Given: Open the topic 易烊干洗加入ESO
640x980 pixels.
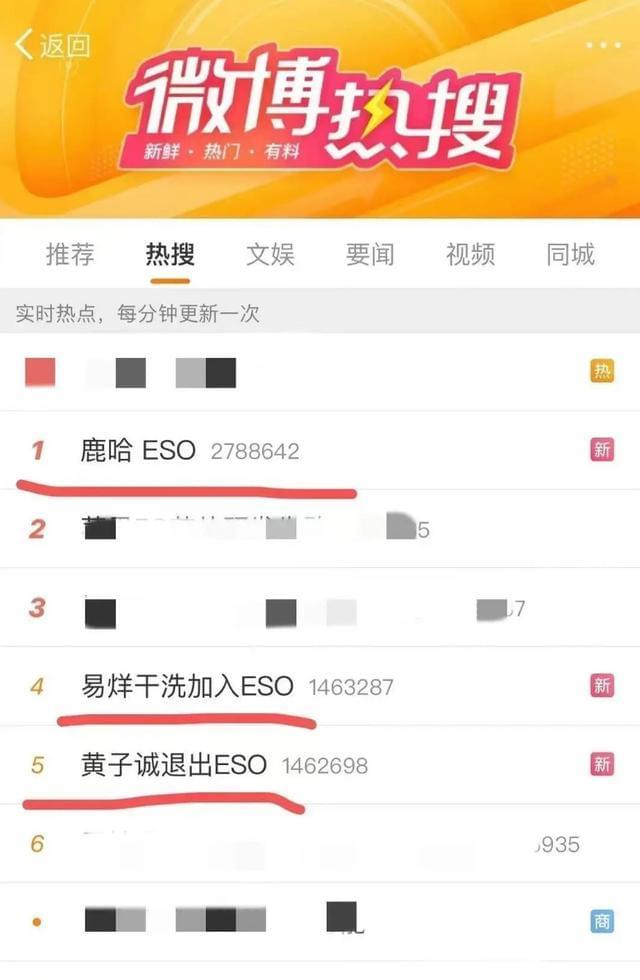Looking at the screenshot, I should pos(187,687).
